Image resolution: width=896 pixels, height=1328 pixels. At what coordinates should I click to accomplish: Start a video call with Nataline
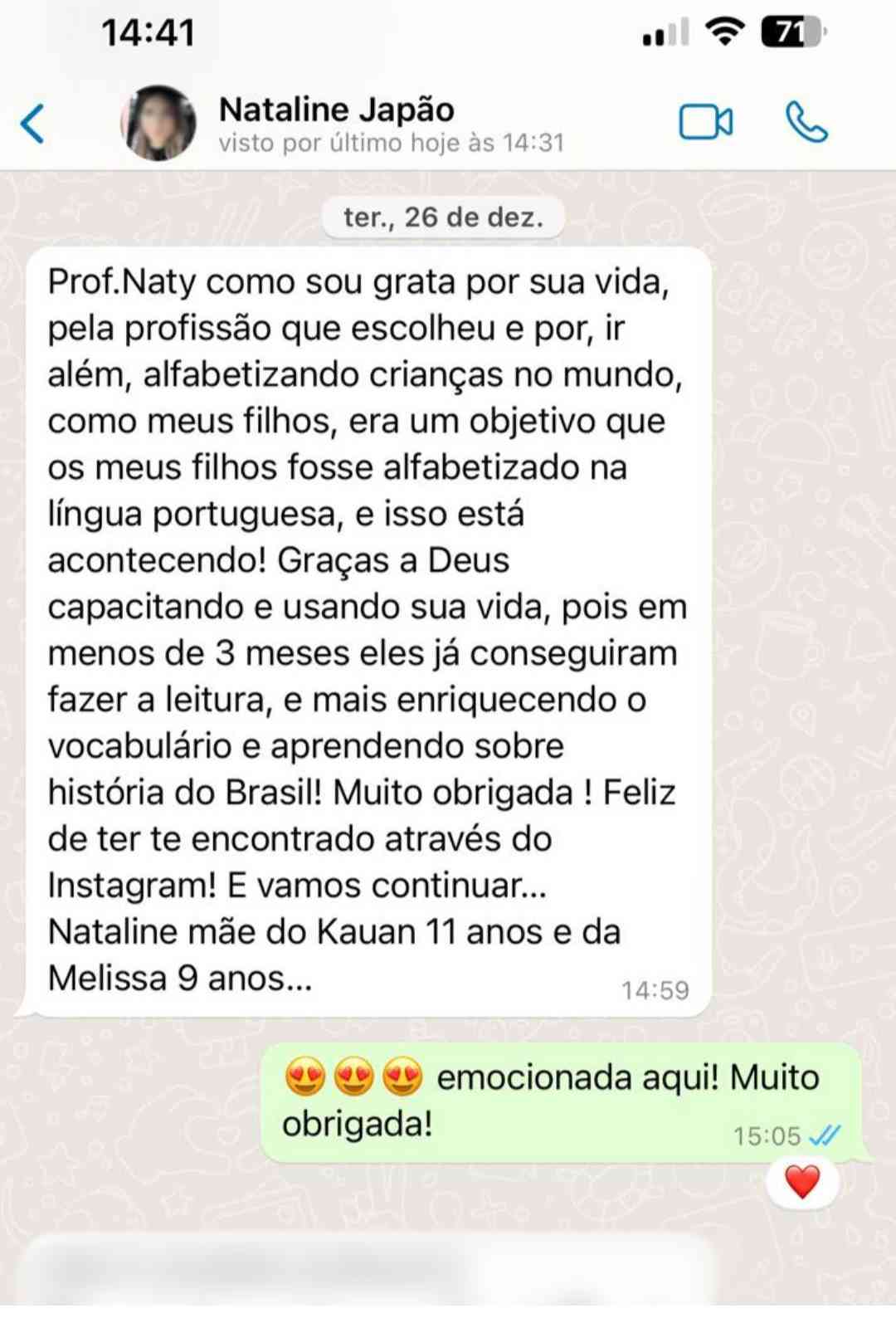pyautogui.click(x=705, y=123)
